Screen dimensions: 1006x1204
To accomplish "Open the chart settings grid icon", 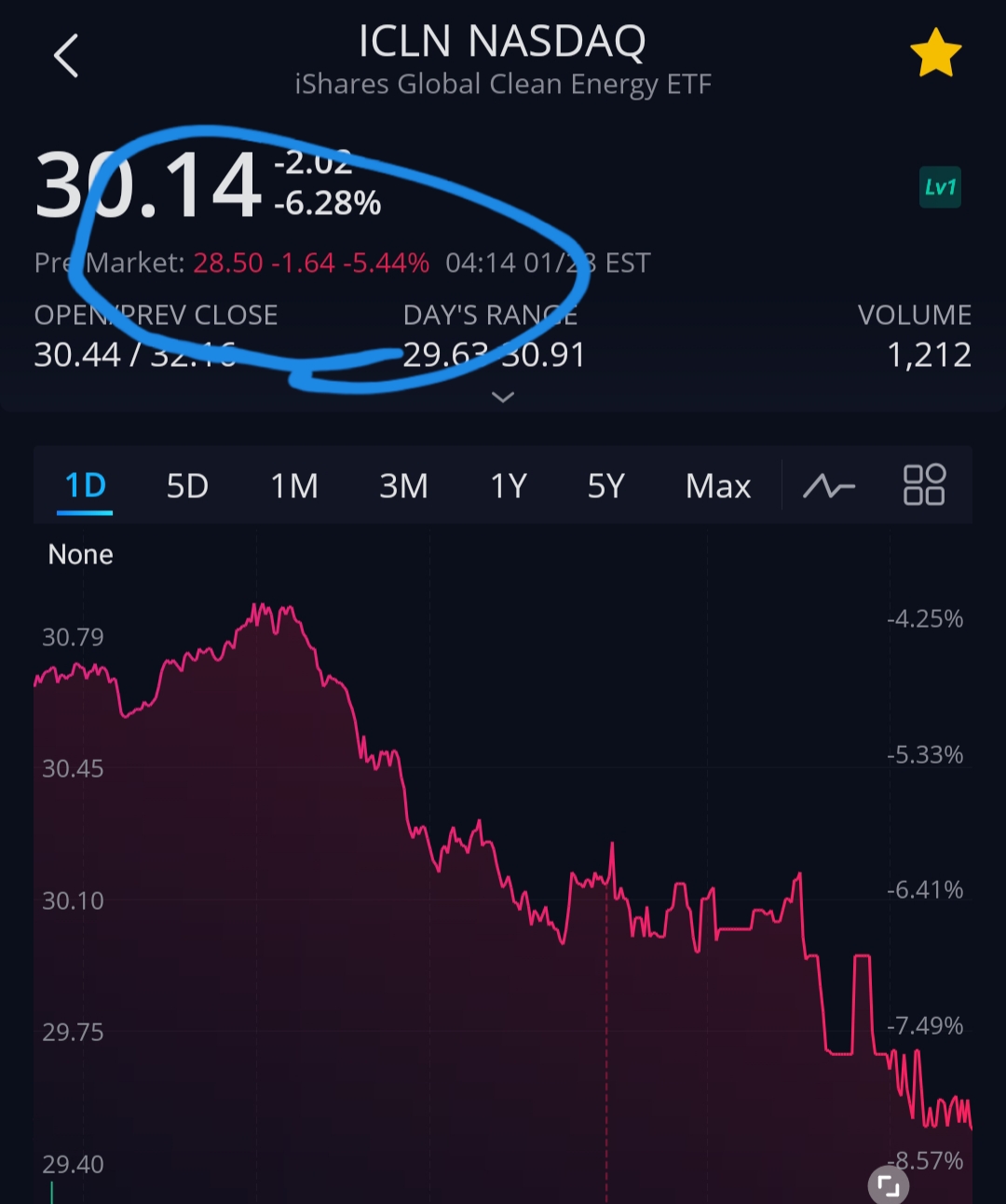I will pyautogui.click(x=924, y=485).
